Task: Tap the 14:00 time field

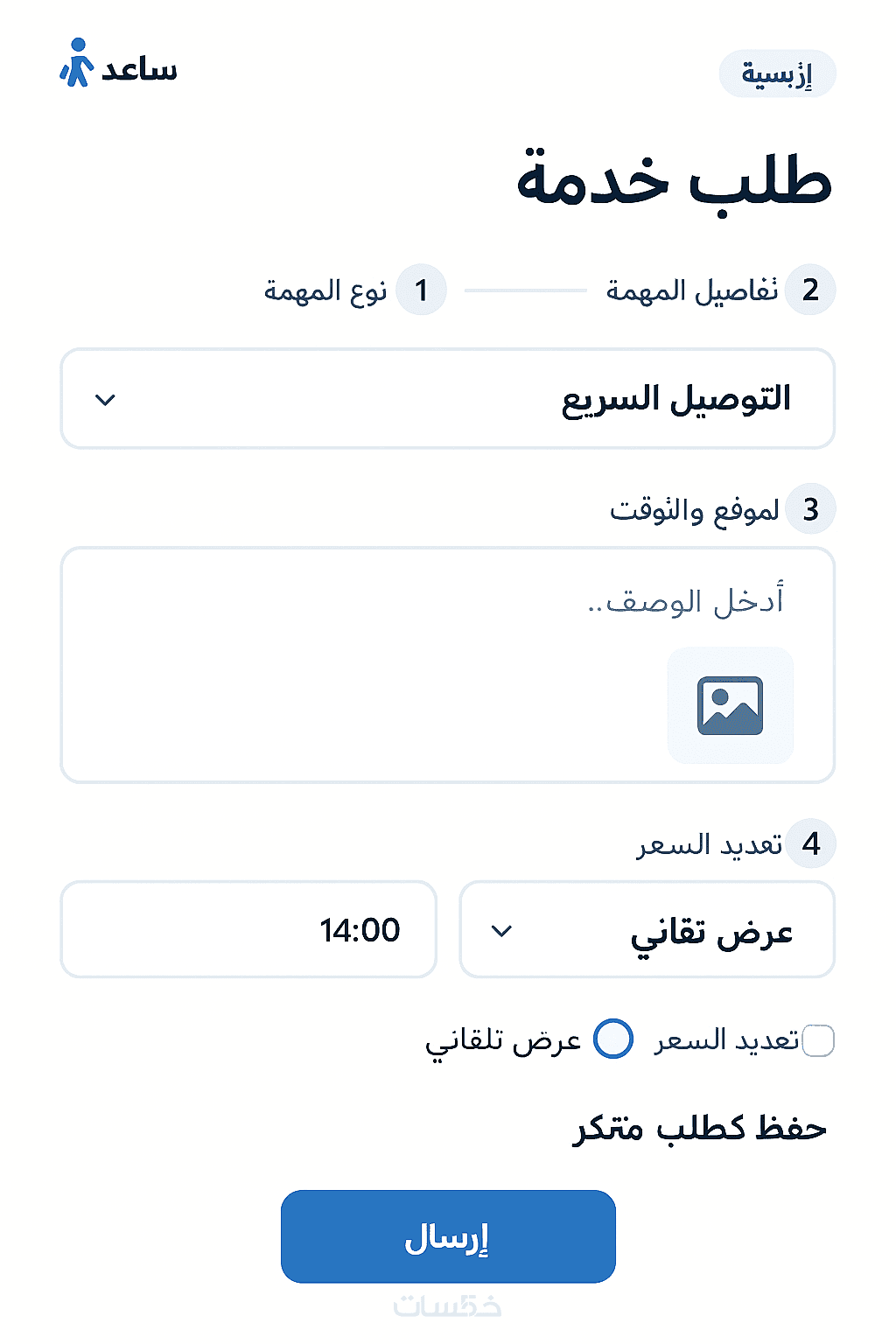Action: (x=248, y=929)
